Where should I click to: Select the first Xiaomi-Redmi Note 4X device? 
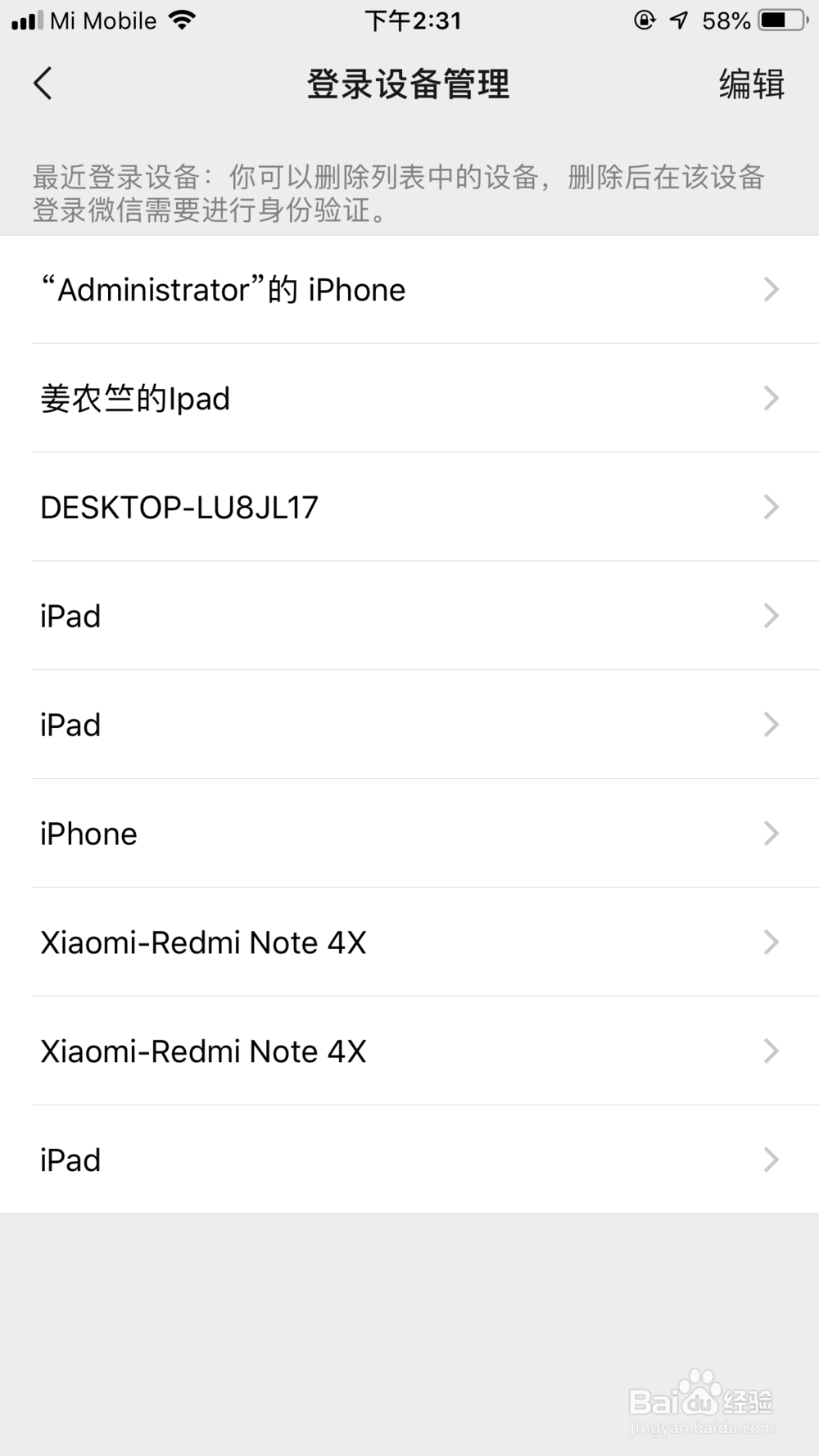[x=409, y=942]
